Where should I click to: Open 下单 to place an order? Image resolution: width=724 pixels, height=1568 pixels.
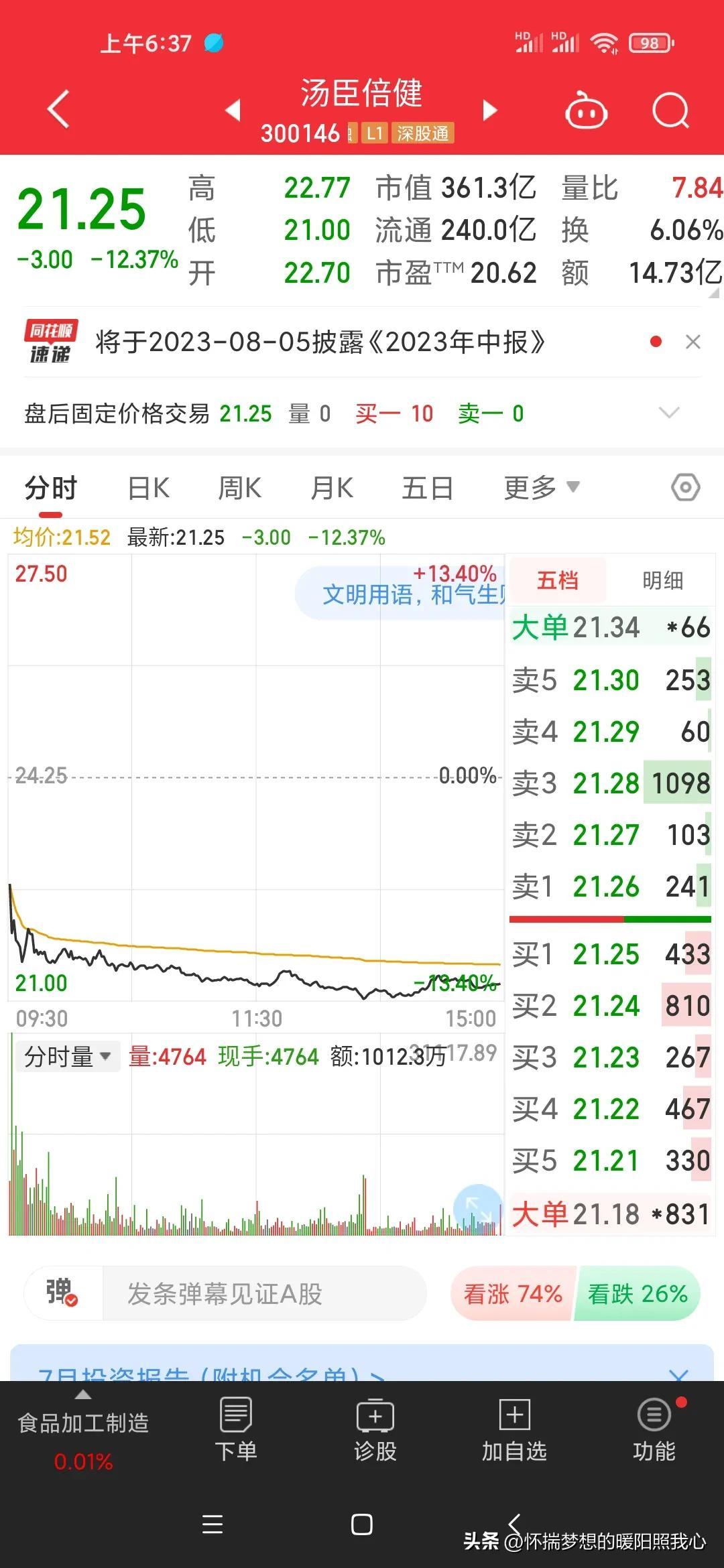[236, 1429]
